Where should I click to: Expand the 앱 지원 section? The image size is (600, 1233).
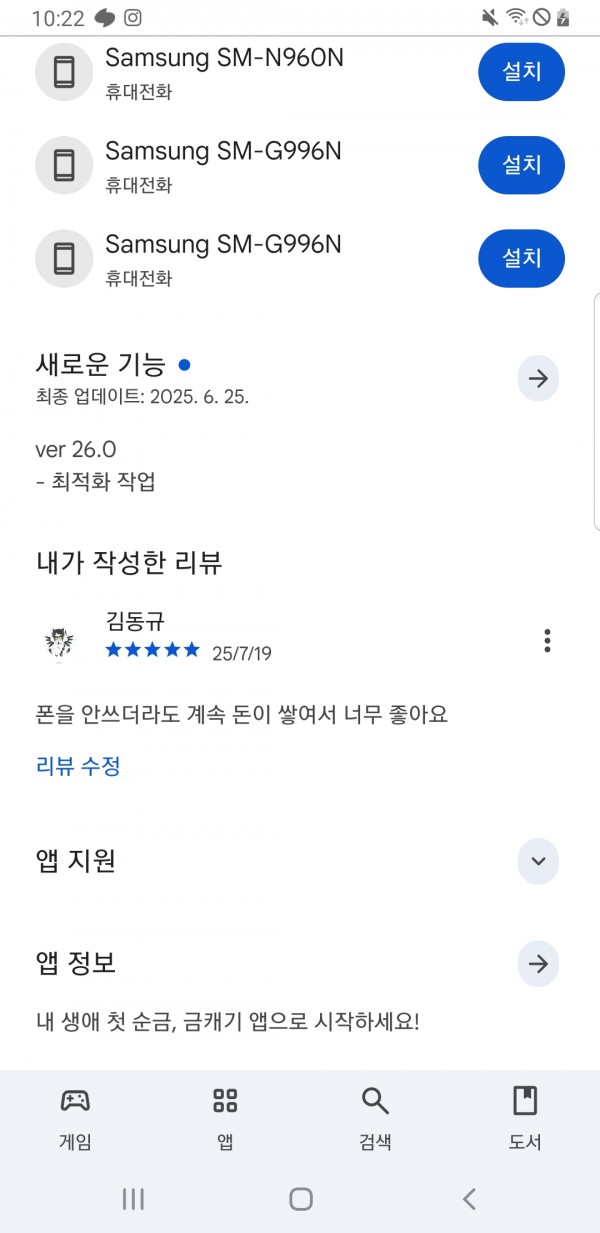(538, 861)
